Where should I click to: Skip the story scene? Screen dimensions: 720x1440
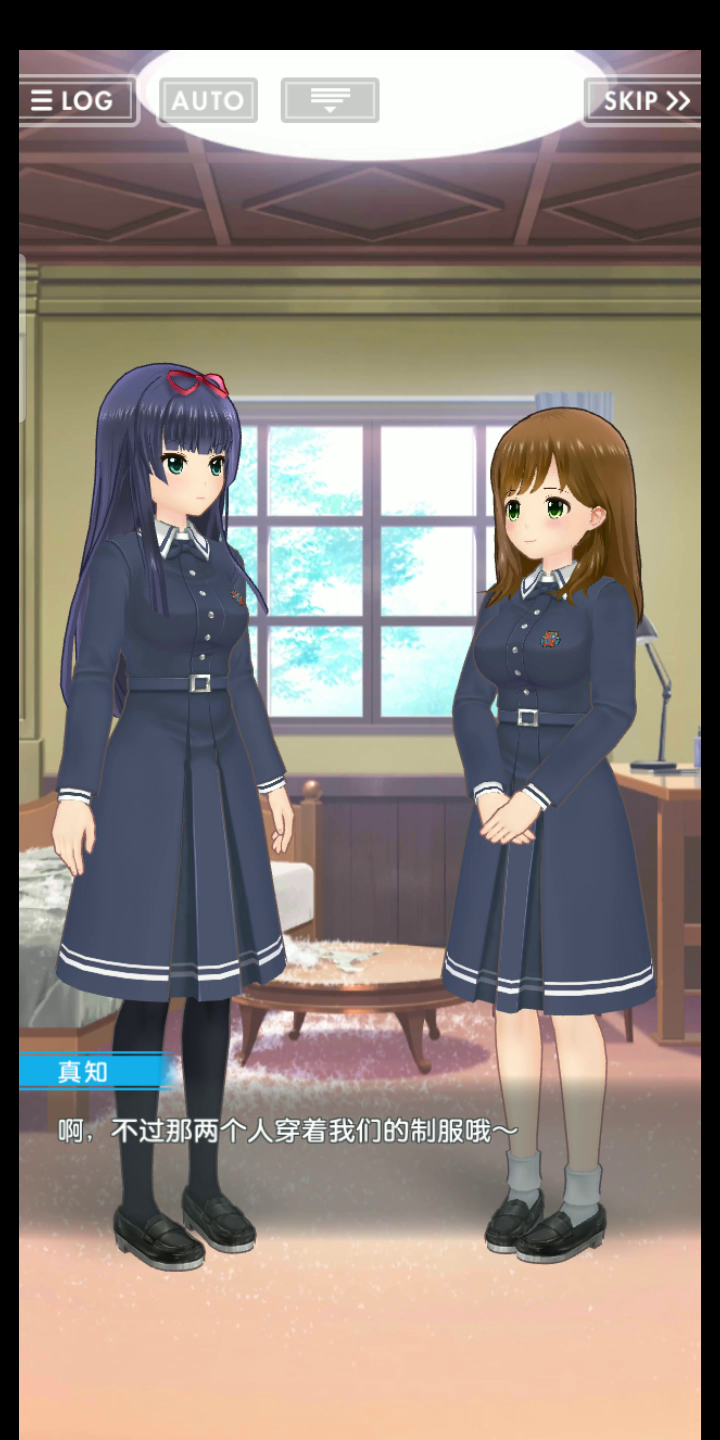coord(644,101)
